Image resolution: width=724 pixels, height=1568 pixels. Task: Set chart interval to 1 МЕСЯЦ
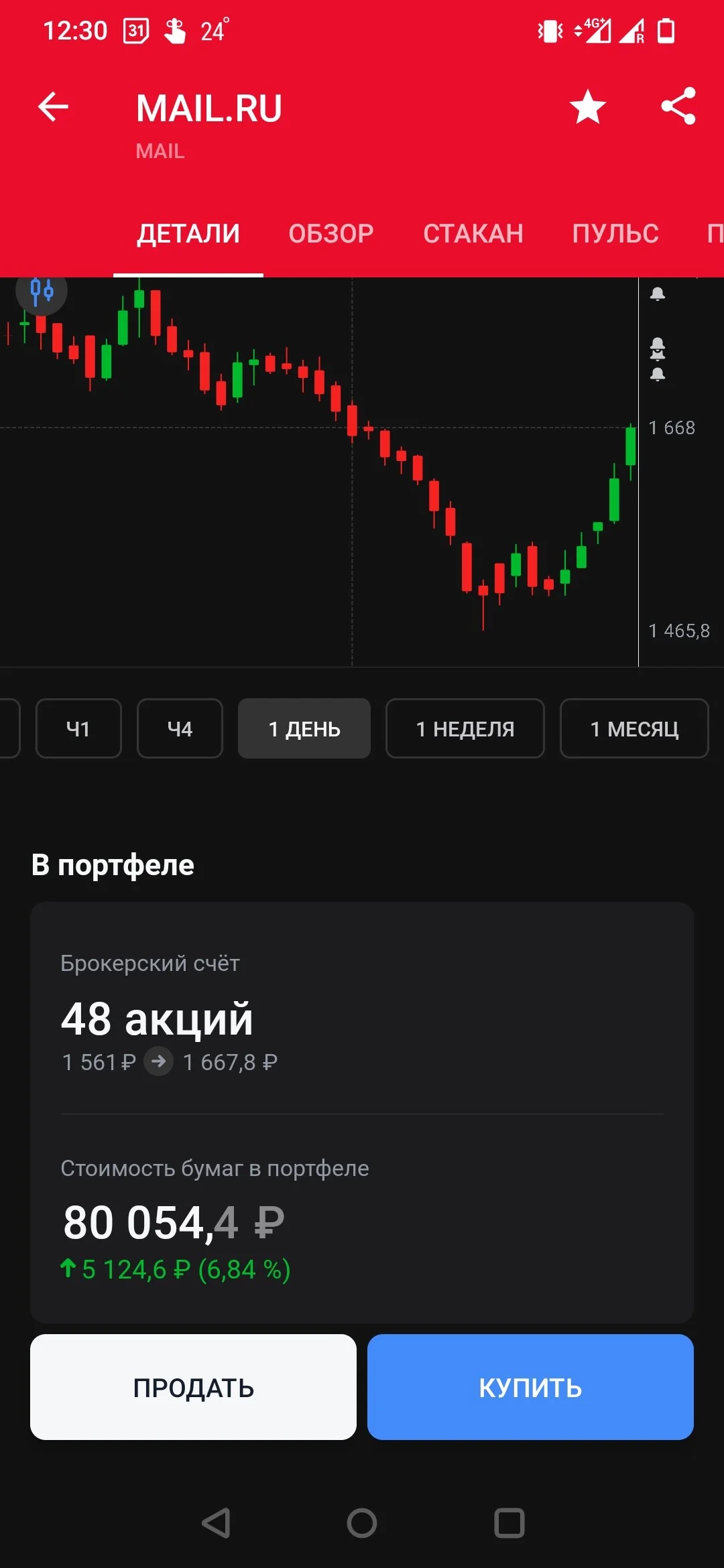634,728
